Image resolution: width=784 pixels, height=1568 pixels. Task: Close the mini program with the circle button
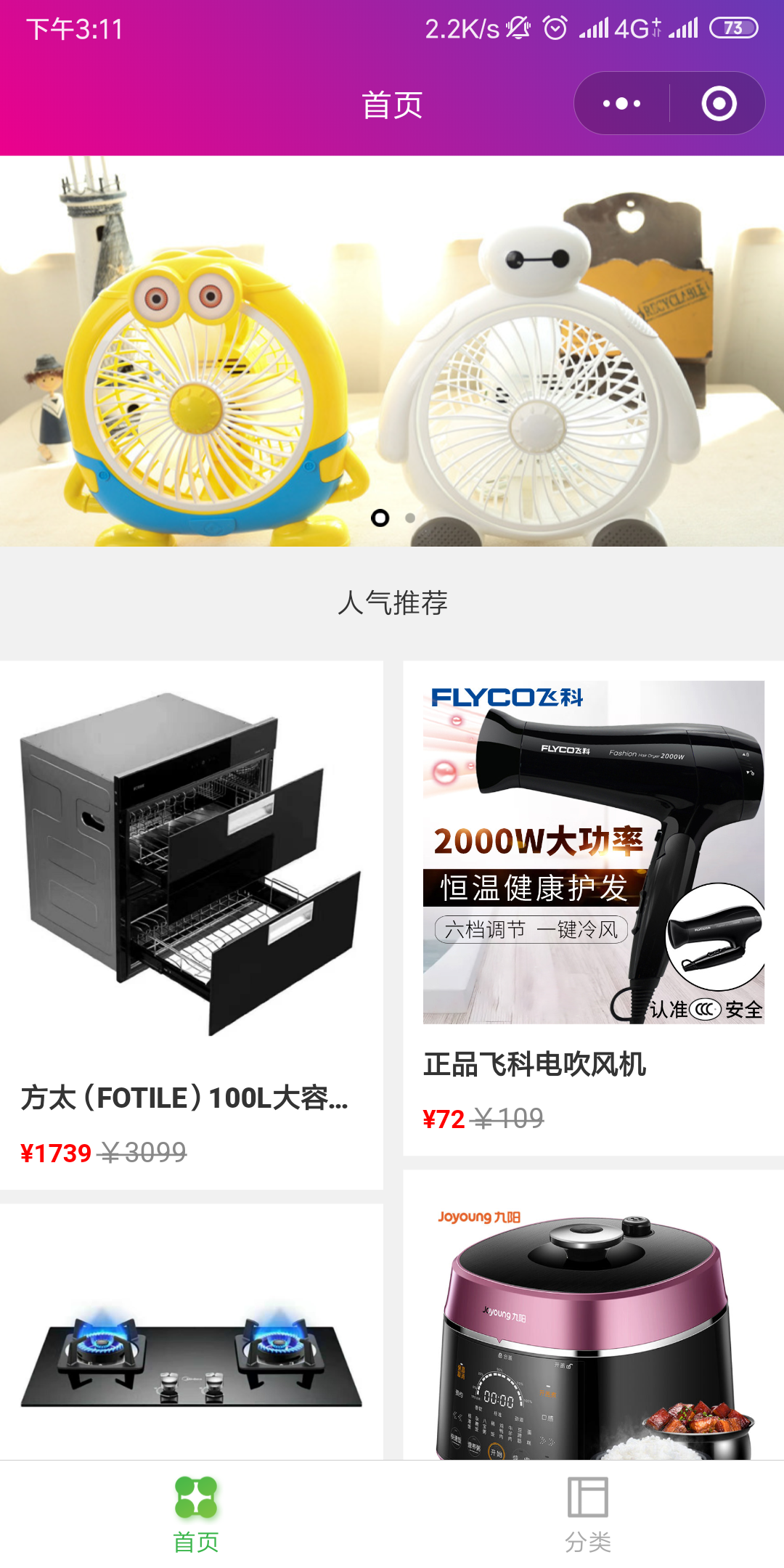(719, 104)
